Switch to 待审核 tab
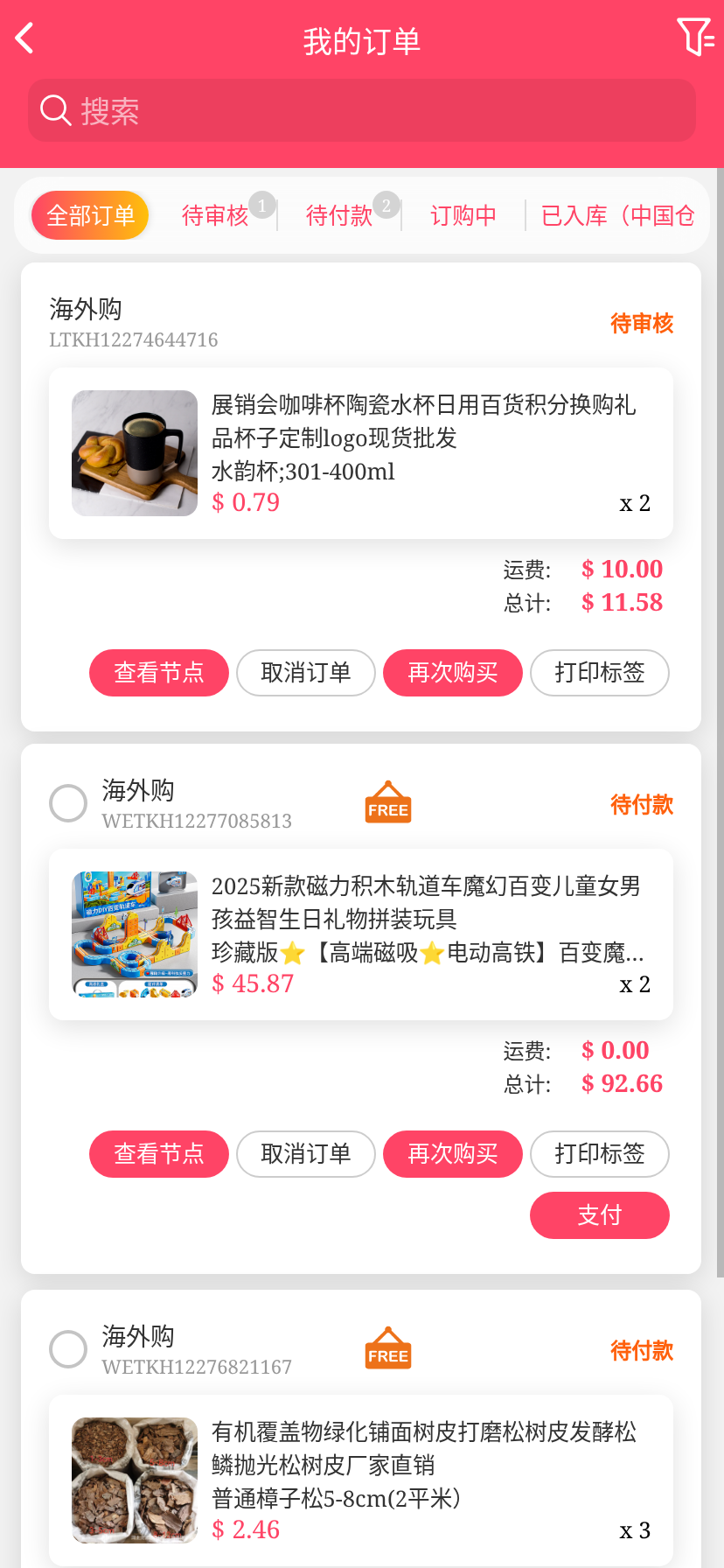This screenshot has width=724, height=1568. pyautogui.click(x=215, y=215)
